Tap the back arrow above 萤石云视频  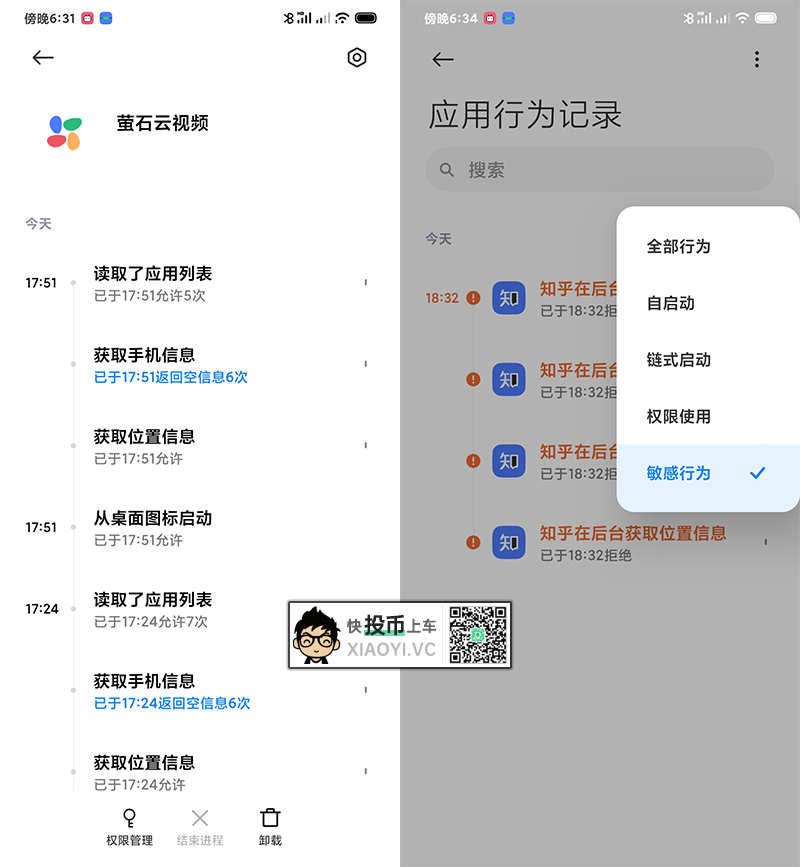point(43,58)
